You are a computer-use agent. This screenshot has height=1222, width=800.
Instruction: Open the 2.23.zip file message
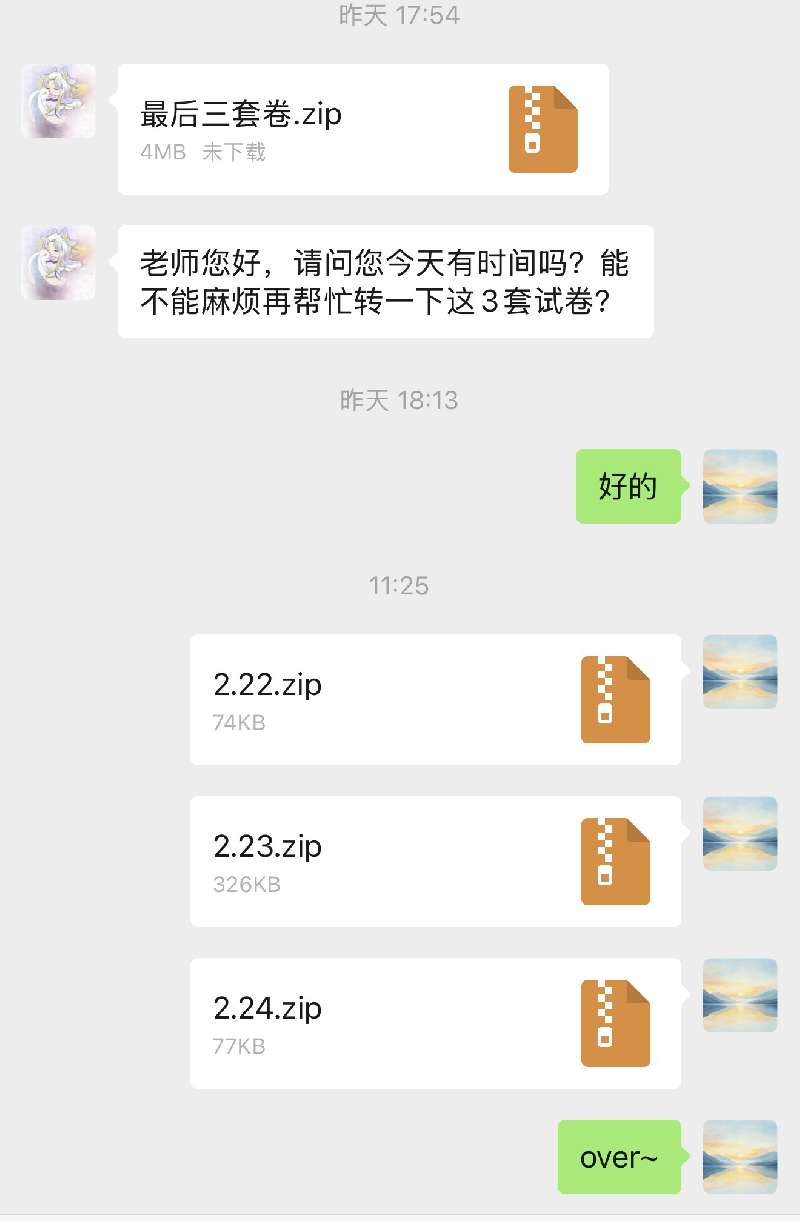click(435, 862)
